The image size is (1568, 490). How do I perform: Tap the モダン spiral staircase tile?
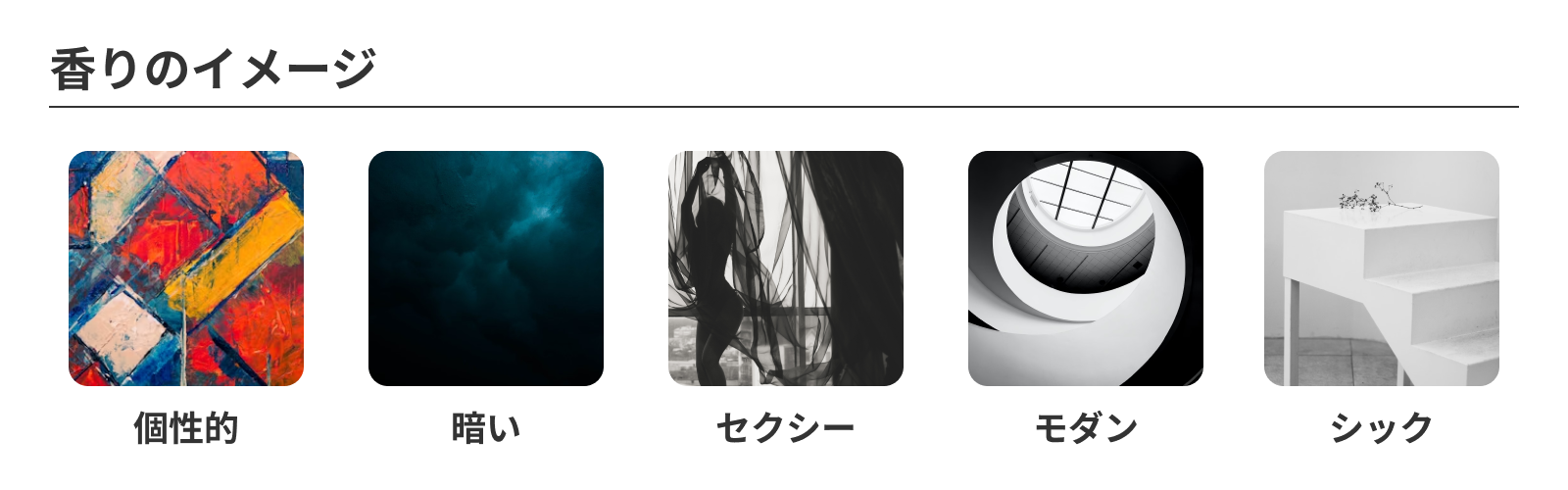[x=1086, y=269]
